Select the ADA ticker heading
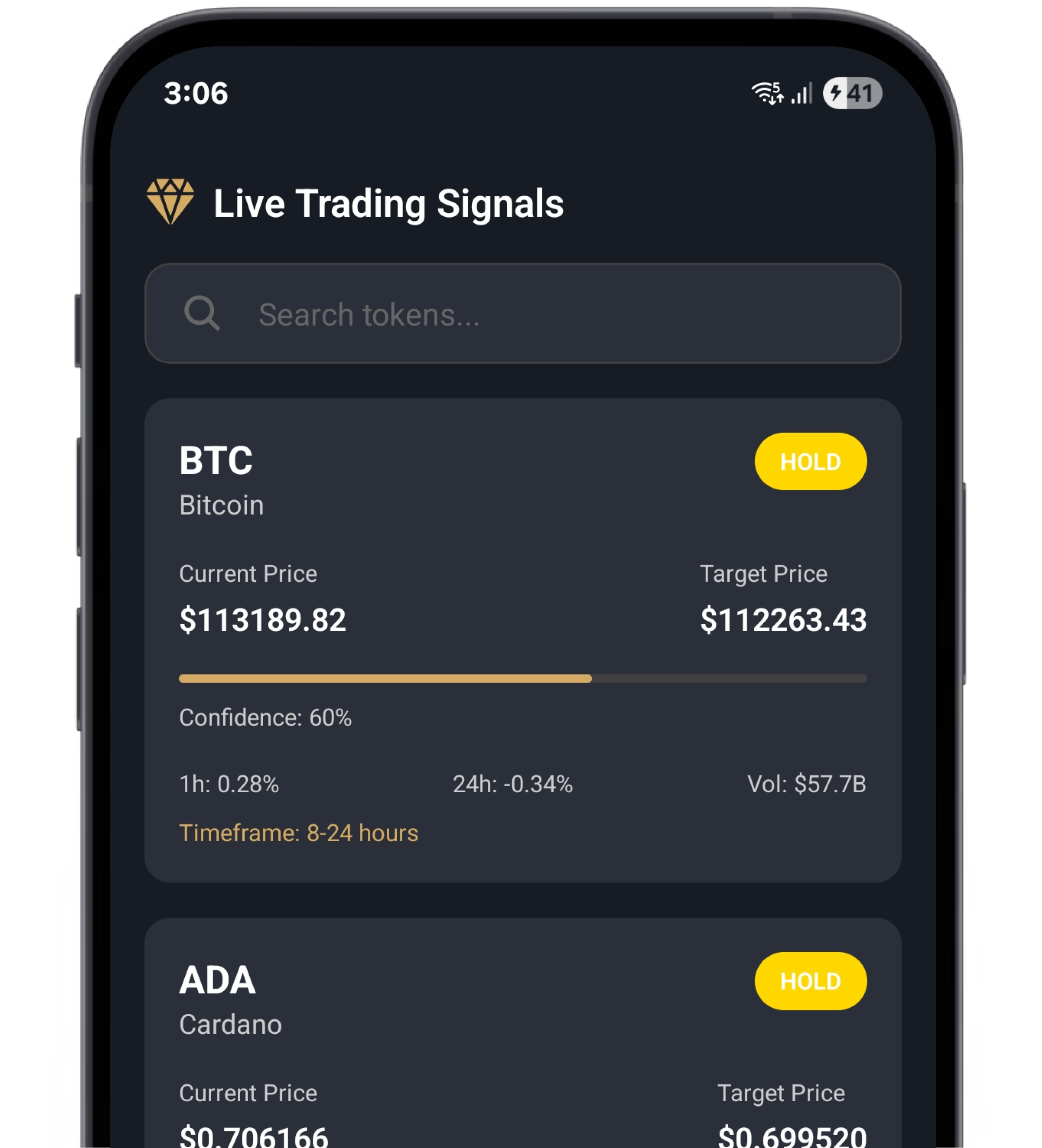1042x1148 pixels. [x=217, y=978]
